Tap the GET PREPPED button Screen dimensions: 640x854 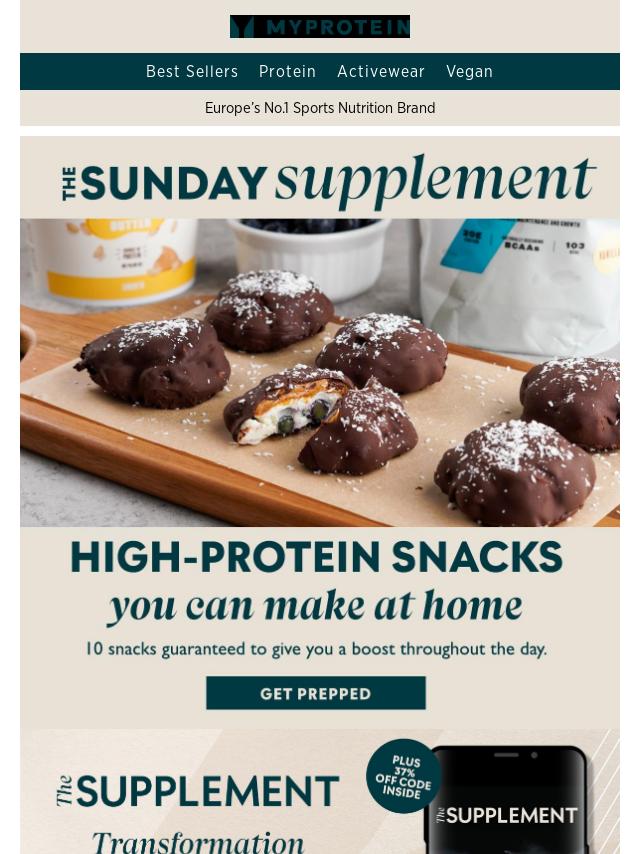point(316,693)
